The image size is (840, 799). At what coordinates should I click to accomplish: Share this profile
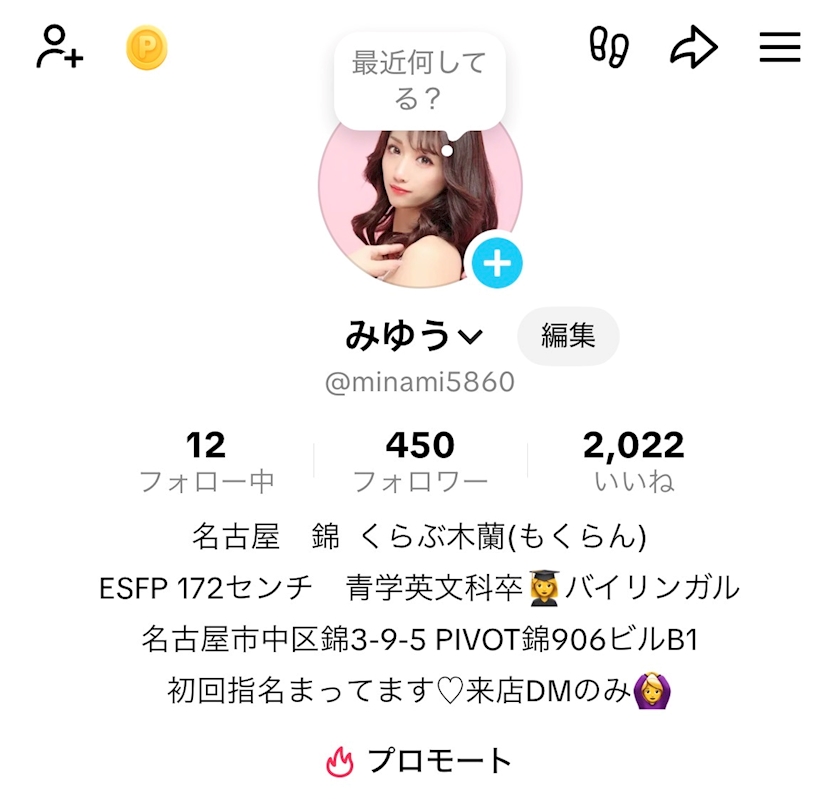tap(694, 47)
